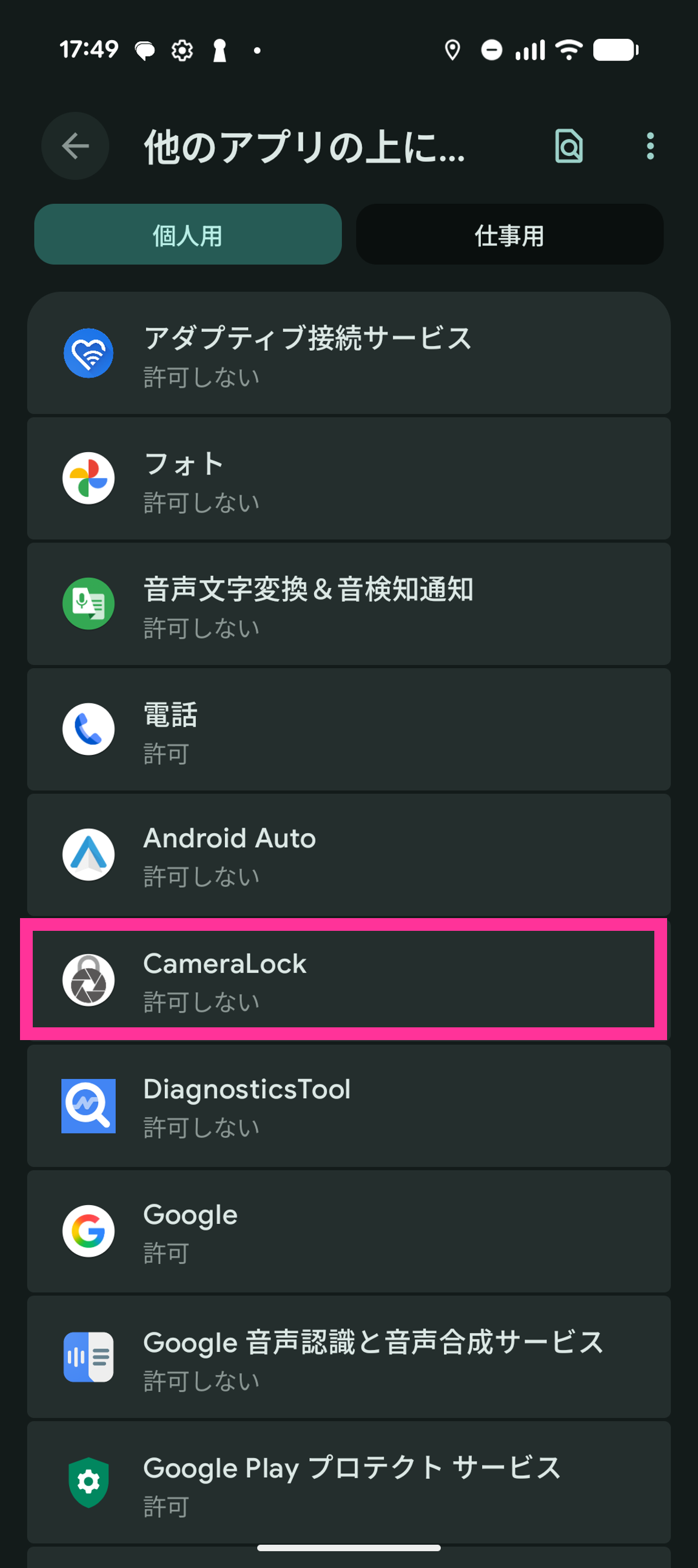698x1568 pixels.
Task: Tap Google Play プロテクト サービス row
Action: 349,1483
